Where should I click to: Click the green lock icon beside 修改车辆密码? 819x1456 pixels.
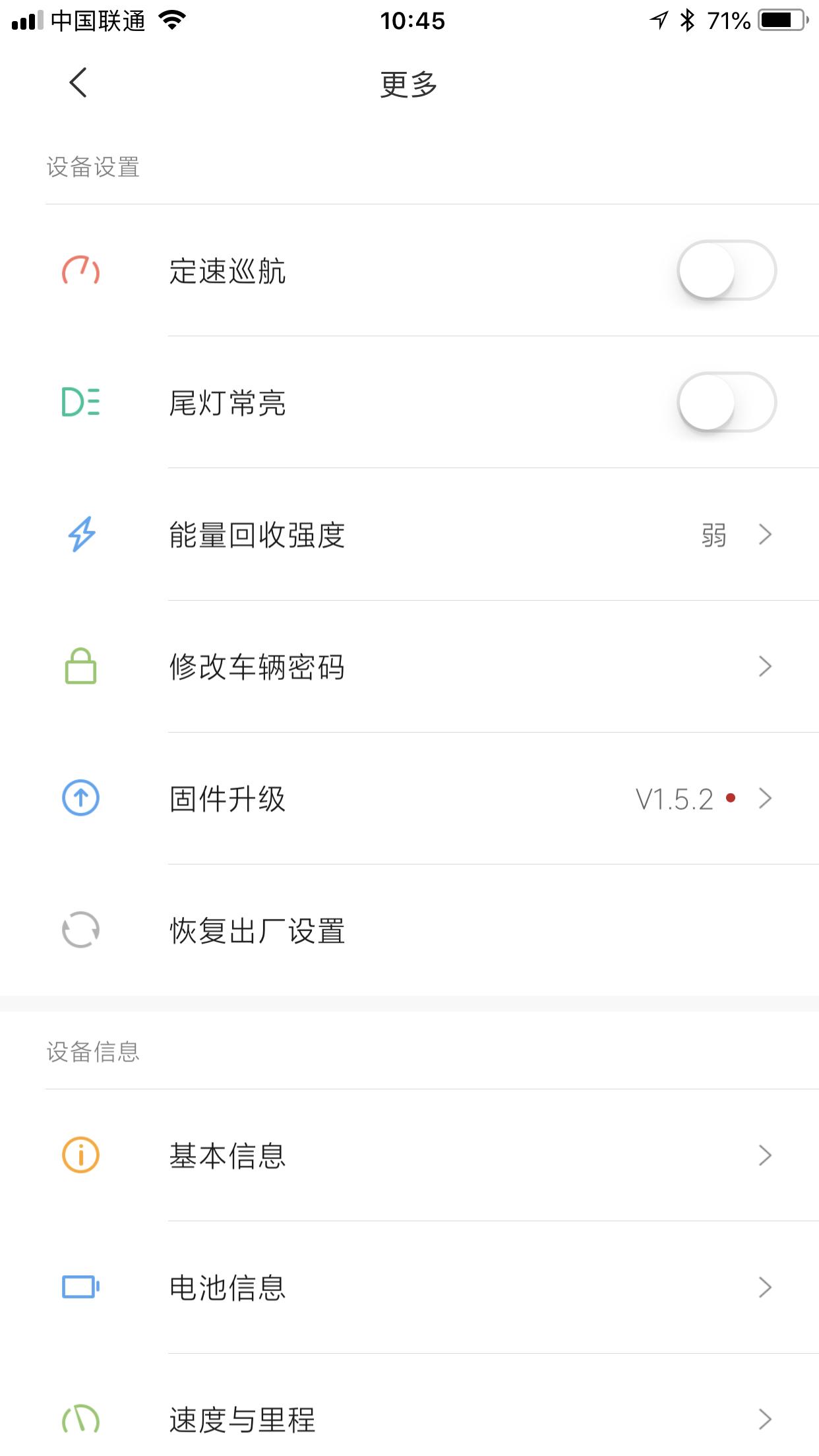click(x=79, y=667)
